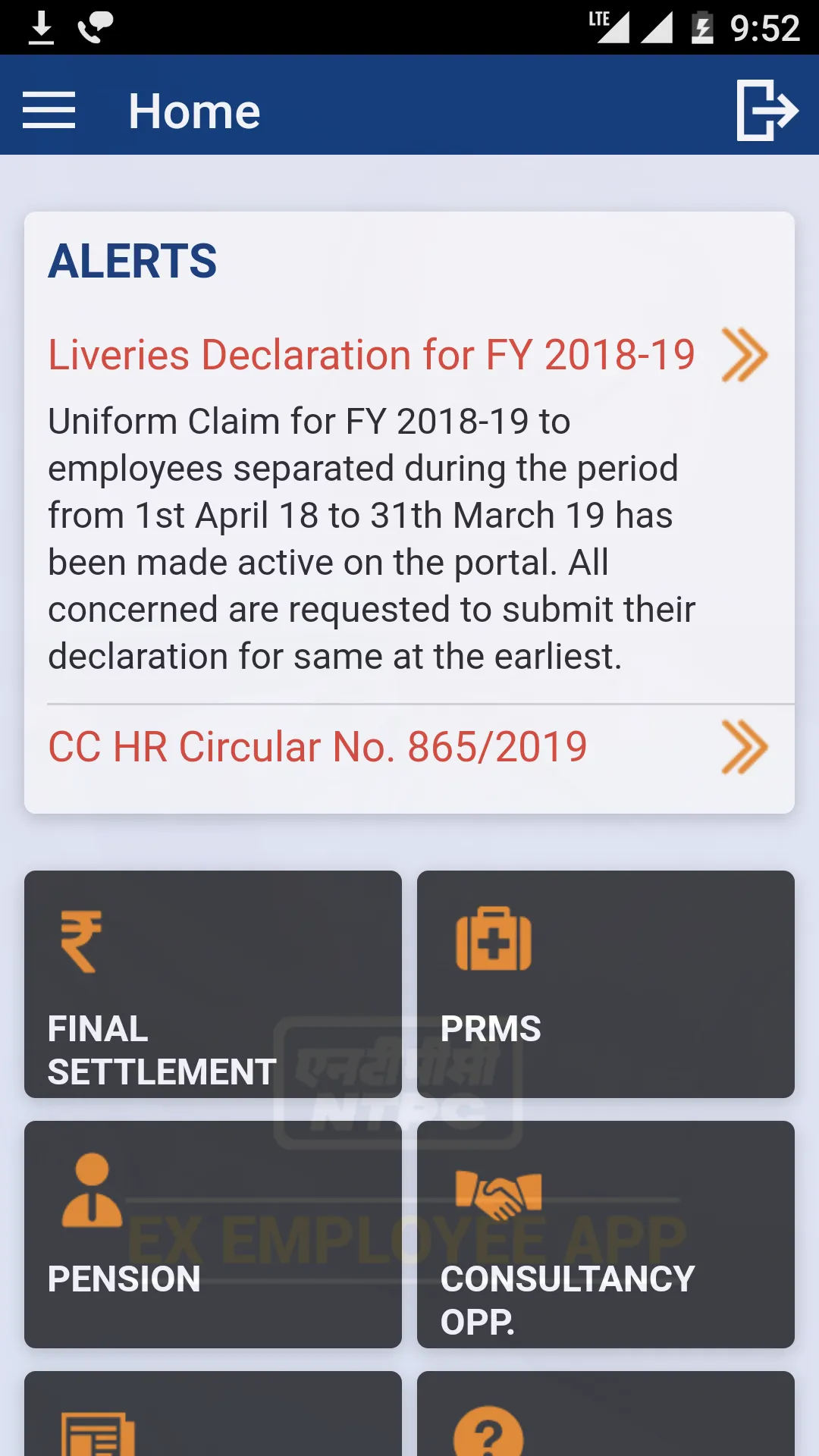Open the Final Settlement rupee icon
Screen dimensions: 819x1456
click(x=81, y=940)
